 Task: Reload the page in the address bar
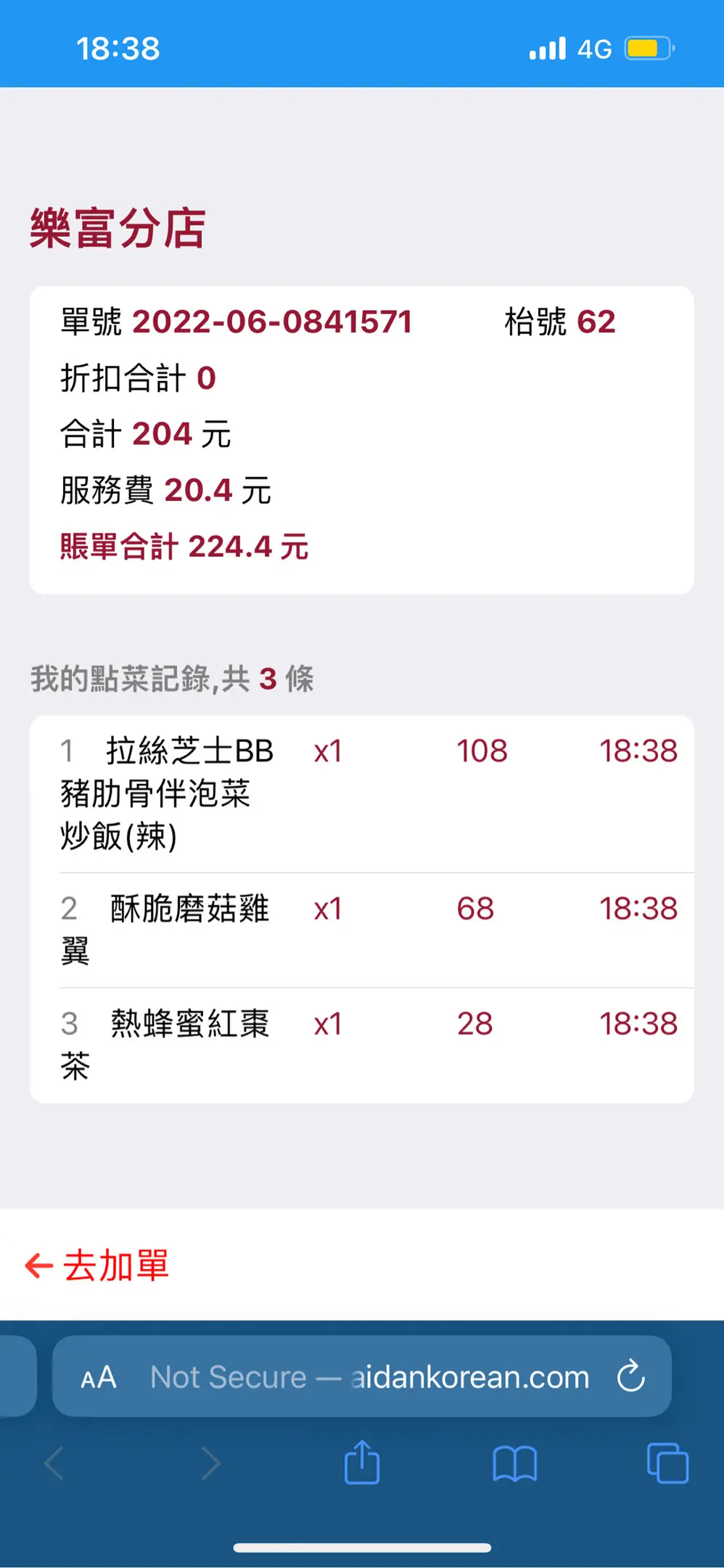pos(630,1376)
